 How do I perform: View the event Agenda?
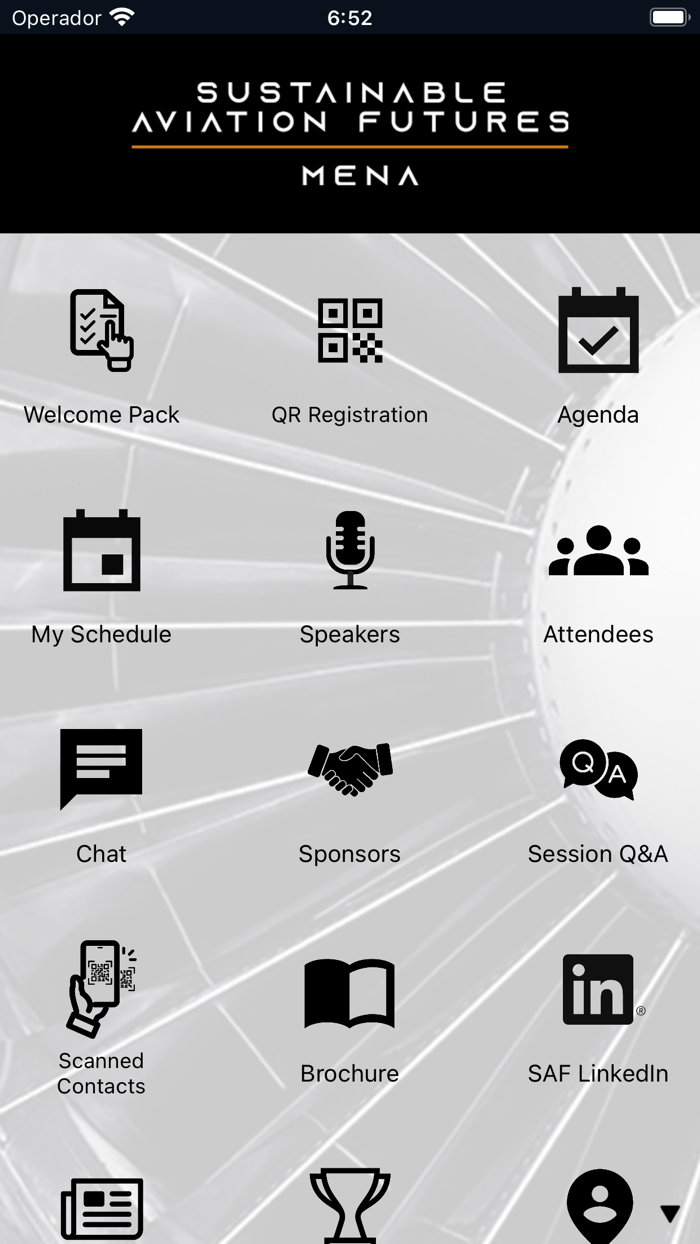(598, 355)
